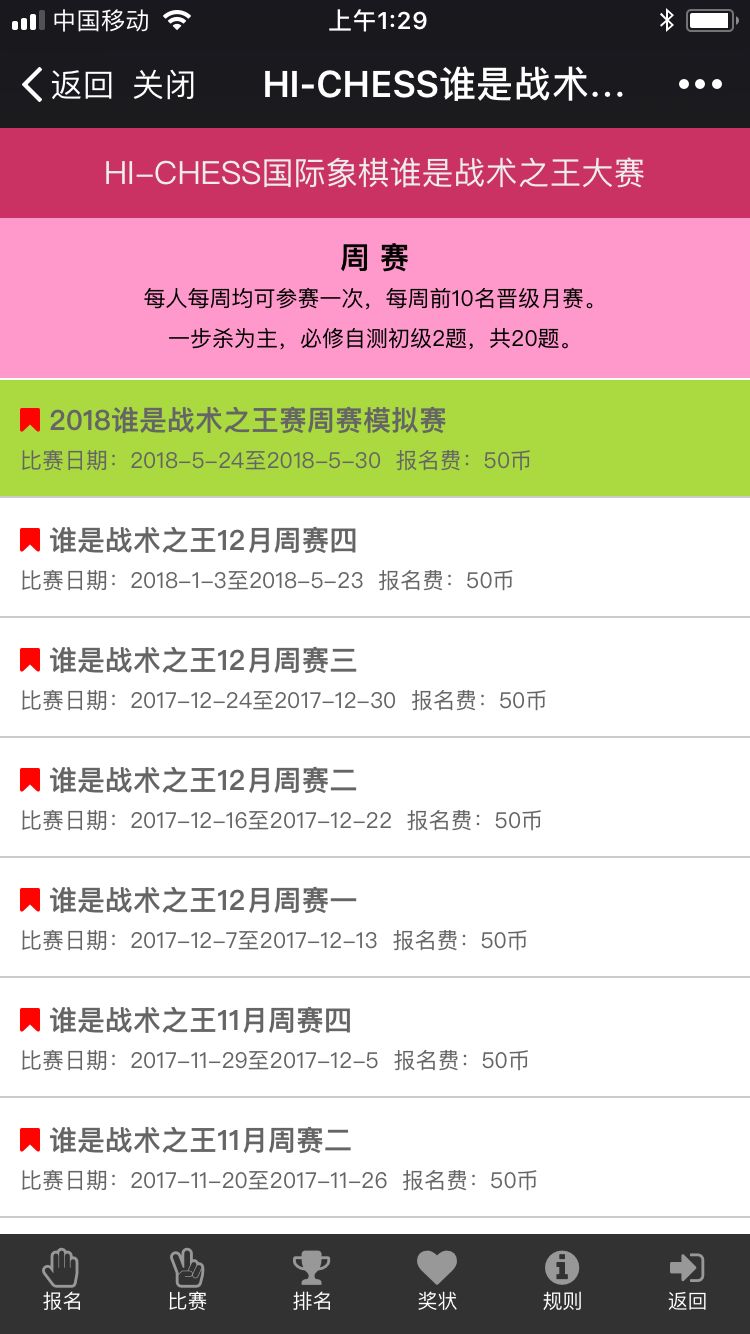Switch to the 报名 tab
This screenshot has height=1334, width=750.
tap(62, 1282)
